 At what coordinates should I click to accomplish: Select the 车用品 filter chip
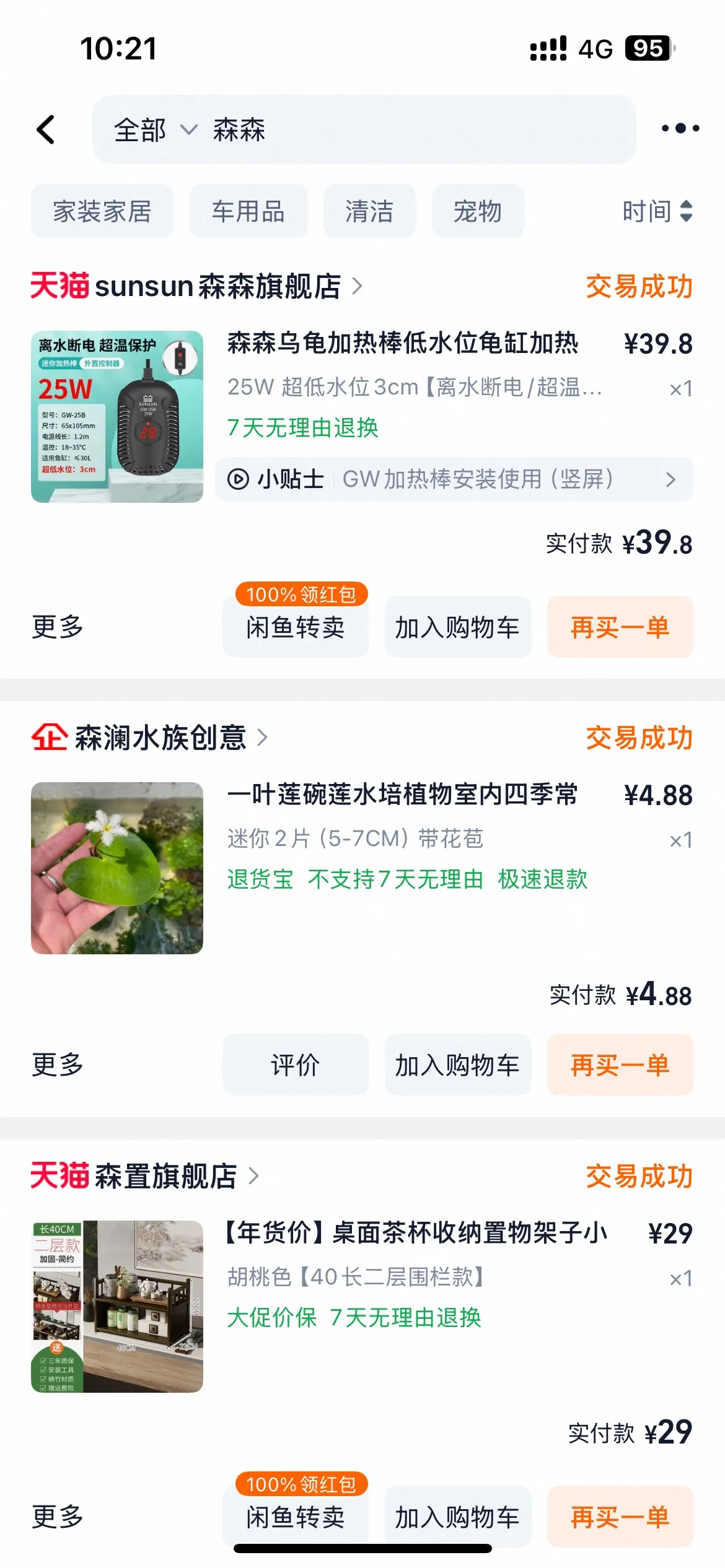coord(248,211)
